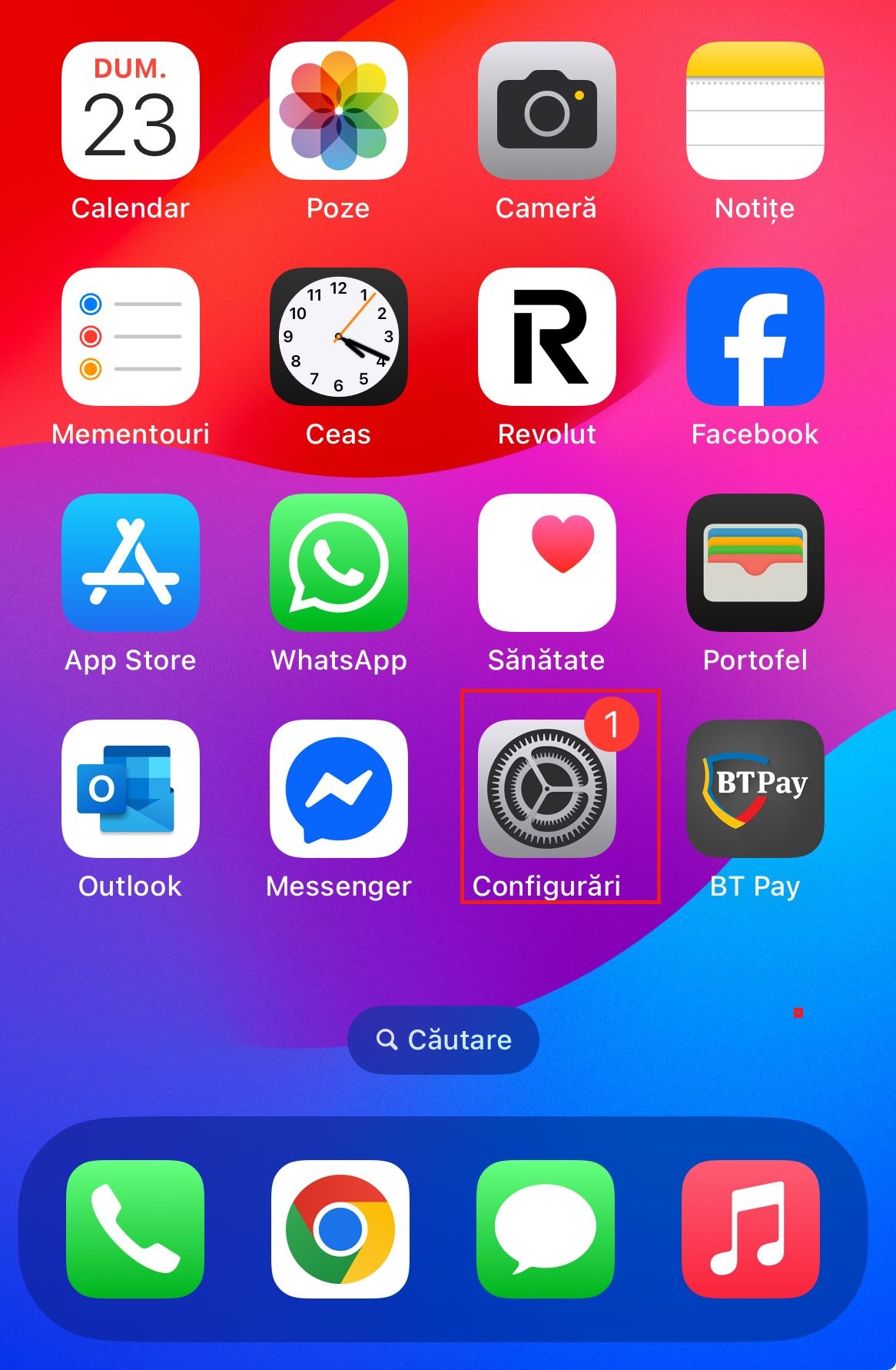Launch the Poze photos app
Viewport: 896px width, 1370px height.
(339, 111)
